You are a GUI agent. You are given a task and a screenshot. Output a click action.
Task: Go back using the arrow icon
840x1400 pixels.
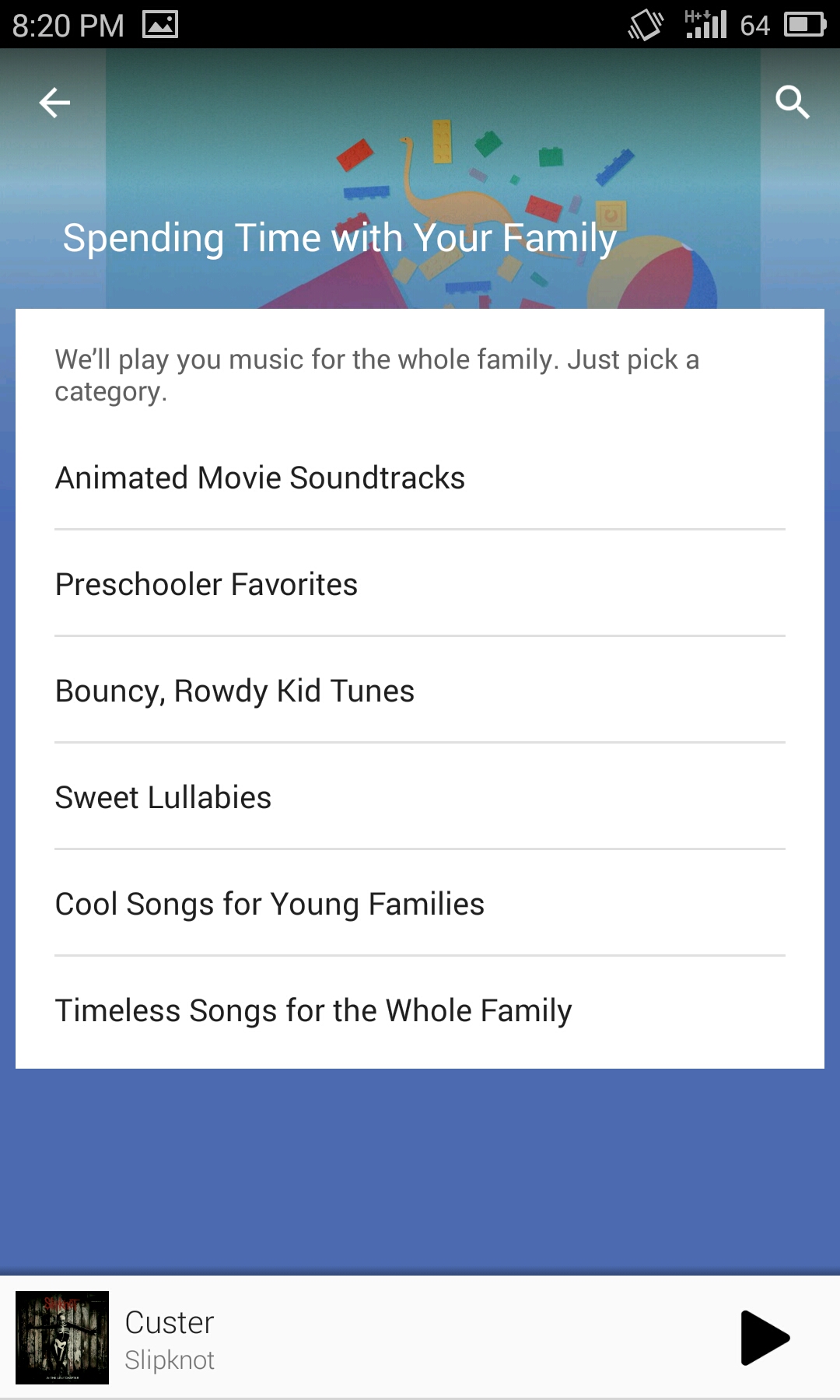tap(54, 102)
